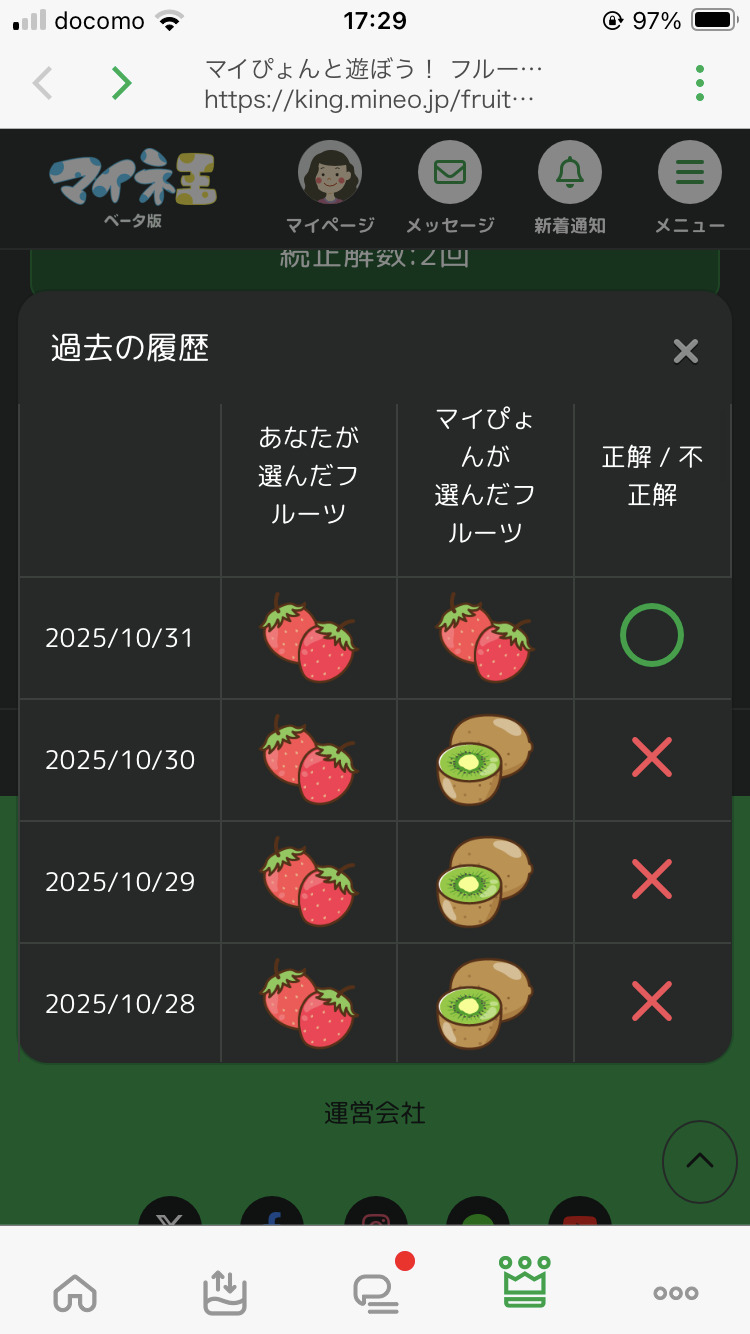The height and width of the screenshot is (1334, 750).
Task: Tap the マイネ王 logo to go home
Action: tap(133, 186)
